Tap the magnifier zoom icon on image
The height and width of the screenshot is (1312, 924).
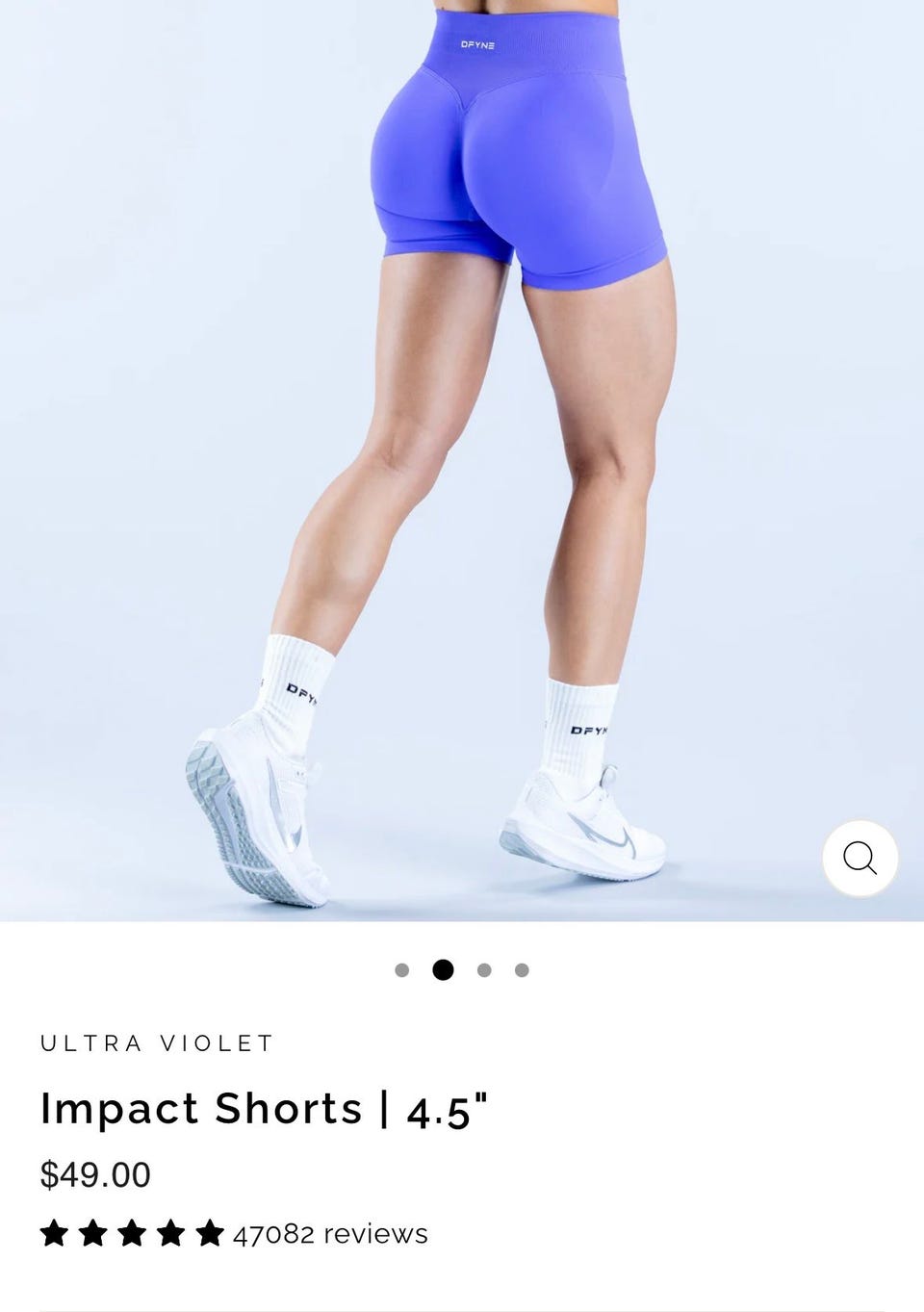click(x=860, y=858)
